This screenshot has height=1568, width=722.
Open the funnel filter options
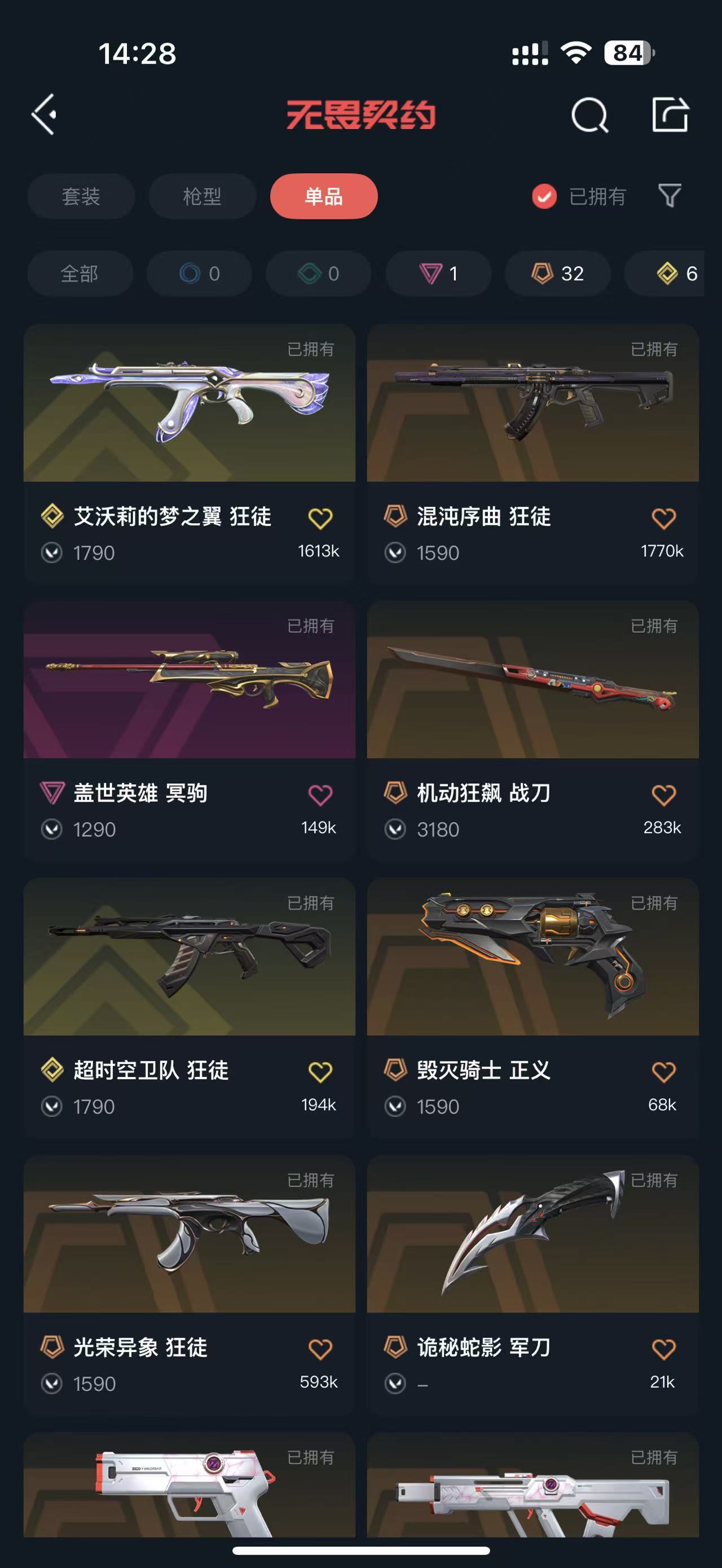(670, 196)
